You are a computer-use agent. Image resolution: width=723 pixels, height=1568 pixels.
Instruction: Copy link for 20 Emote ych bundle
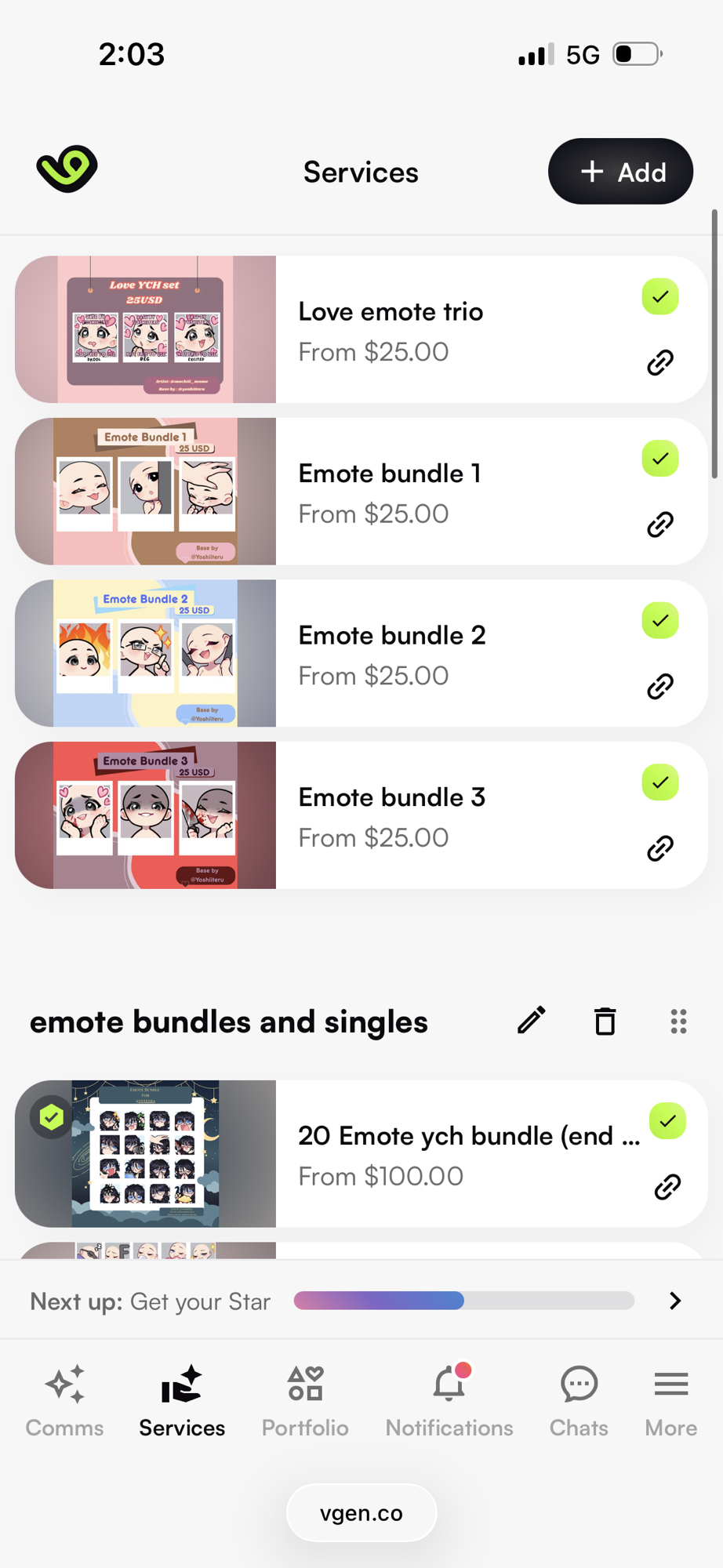click(667, 1187)
